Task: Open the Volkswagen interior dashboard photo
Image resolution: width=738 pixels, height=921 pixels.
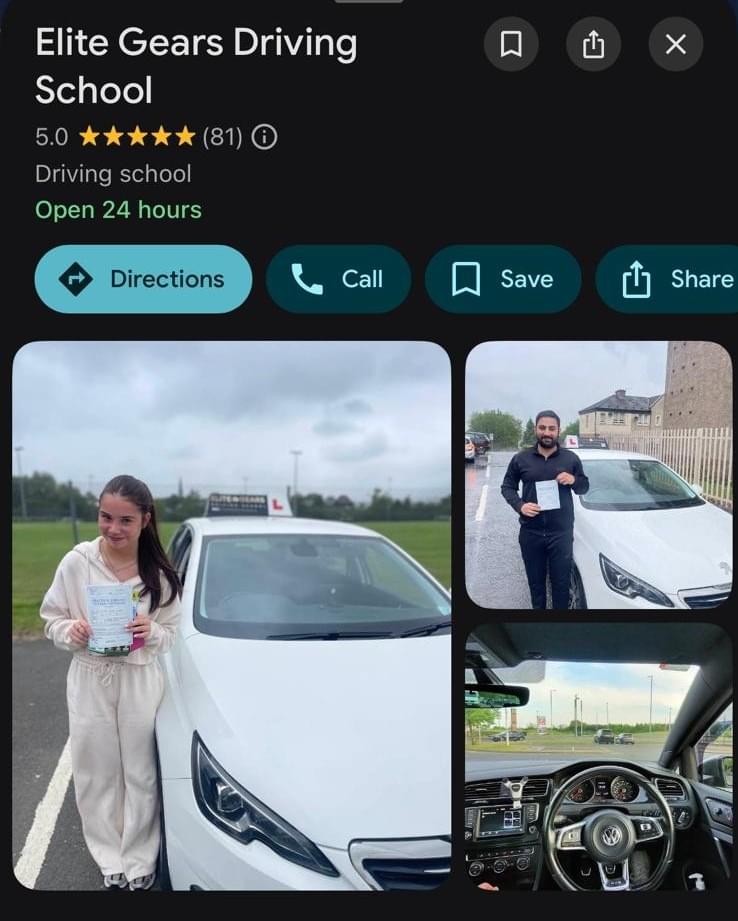Action: coord(598,757)
